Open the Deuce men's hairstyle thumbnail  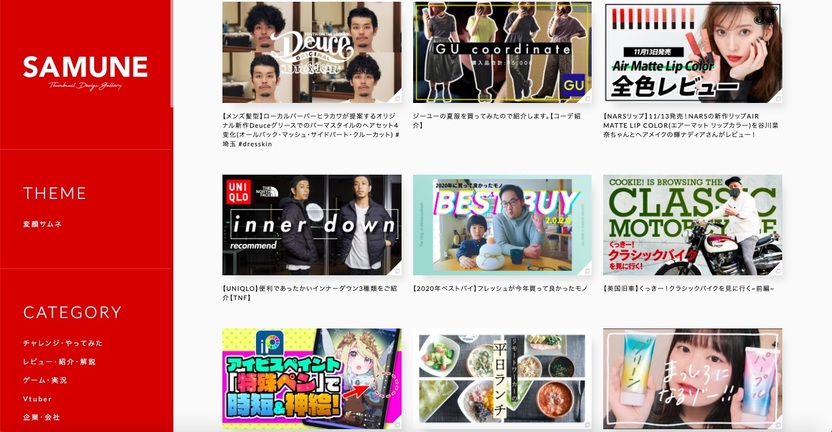pyautogui.click(x=312, y=52)
